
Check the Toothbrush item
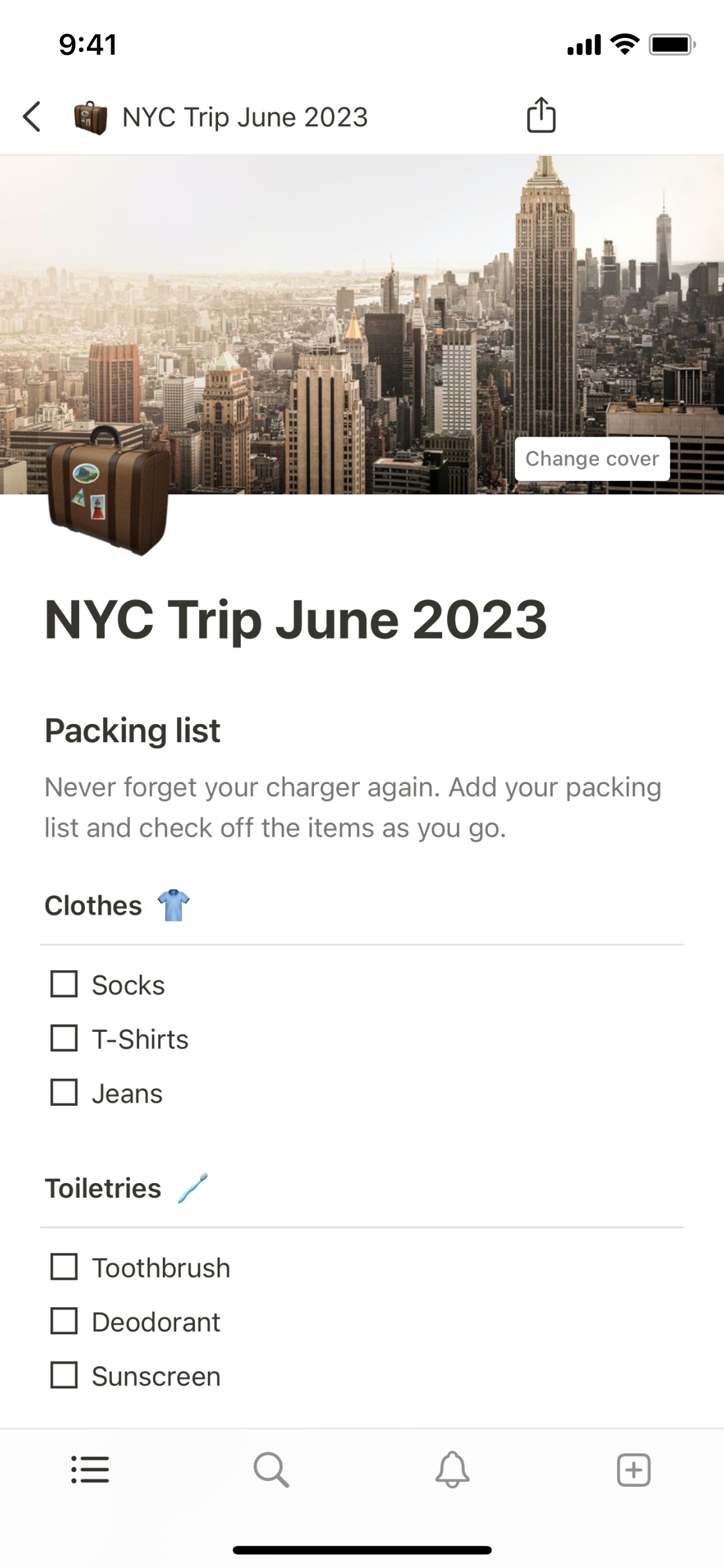tap(64, 1267)
